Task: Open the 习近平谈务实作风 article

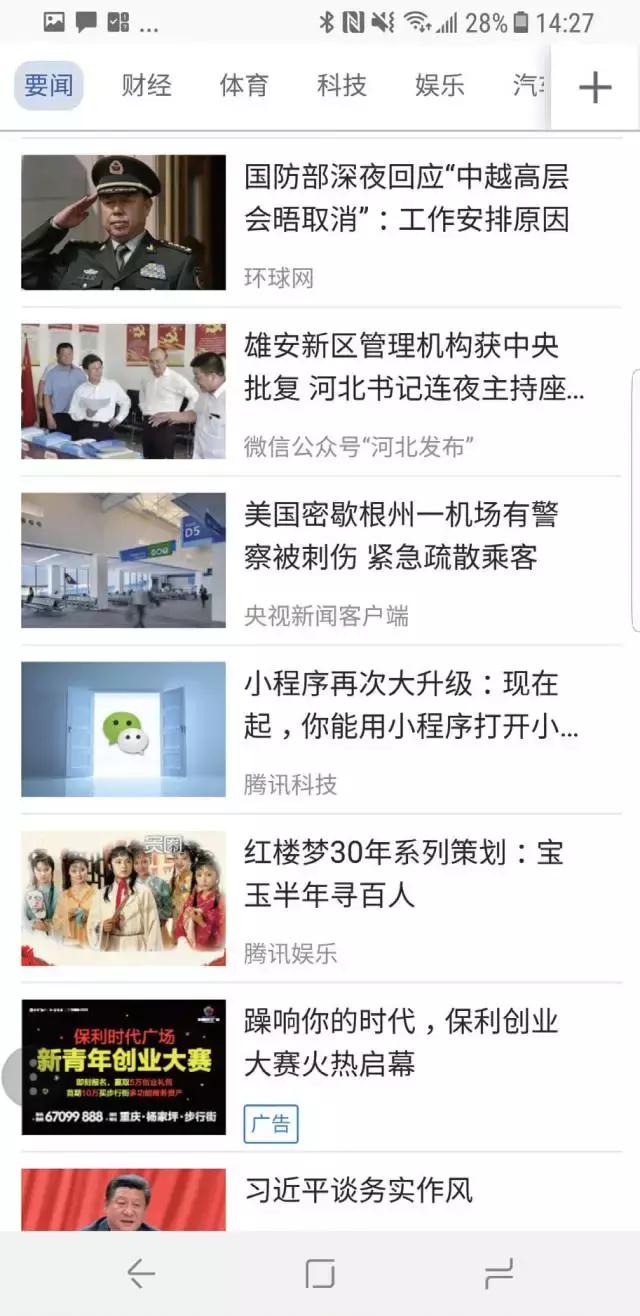Action: point(358,1191)
